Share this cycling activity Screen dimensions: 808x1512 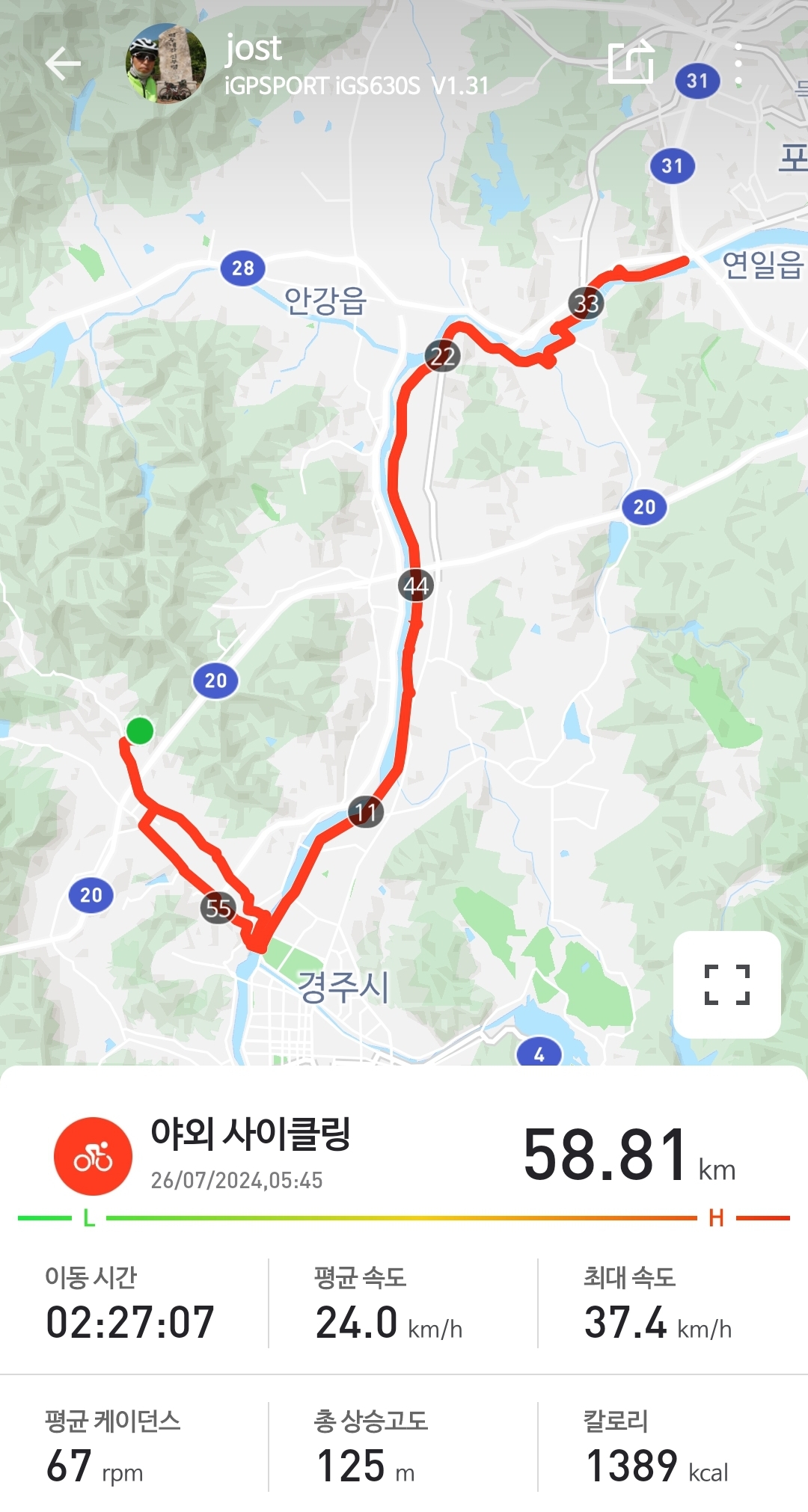pyautogui.click(x=631, y=62)
